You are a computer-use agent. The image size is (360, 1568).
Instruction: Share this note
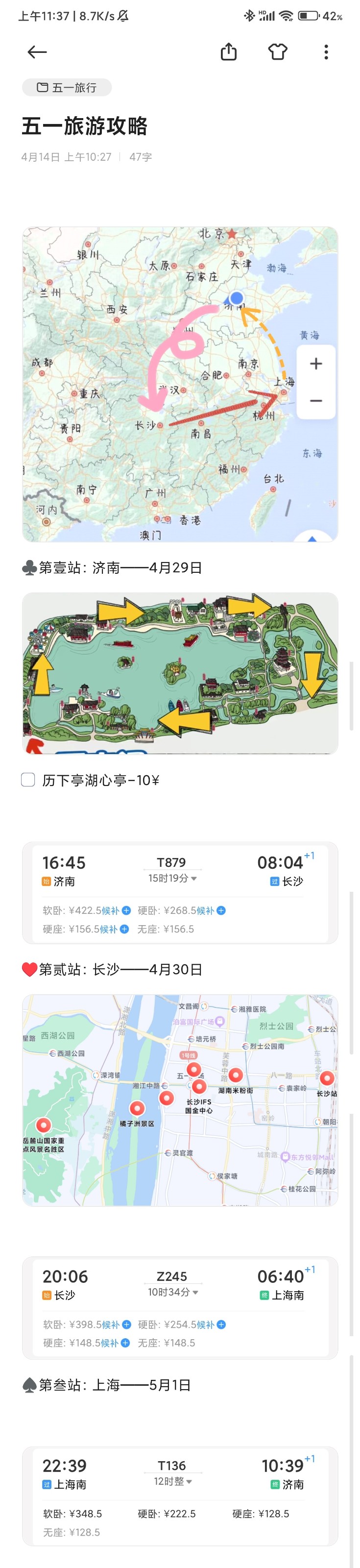[x=228, y=52]
